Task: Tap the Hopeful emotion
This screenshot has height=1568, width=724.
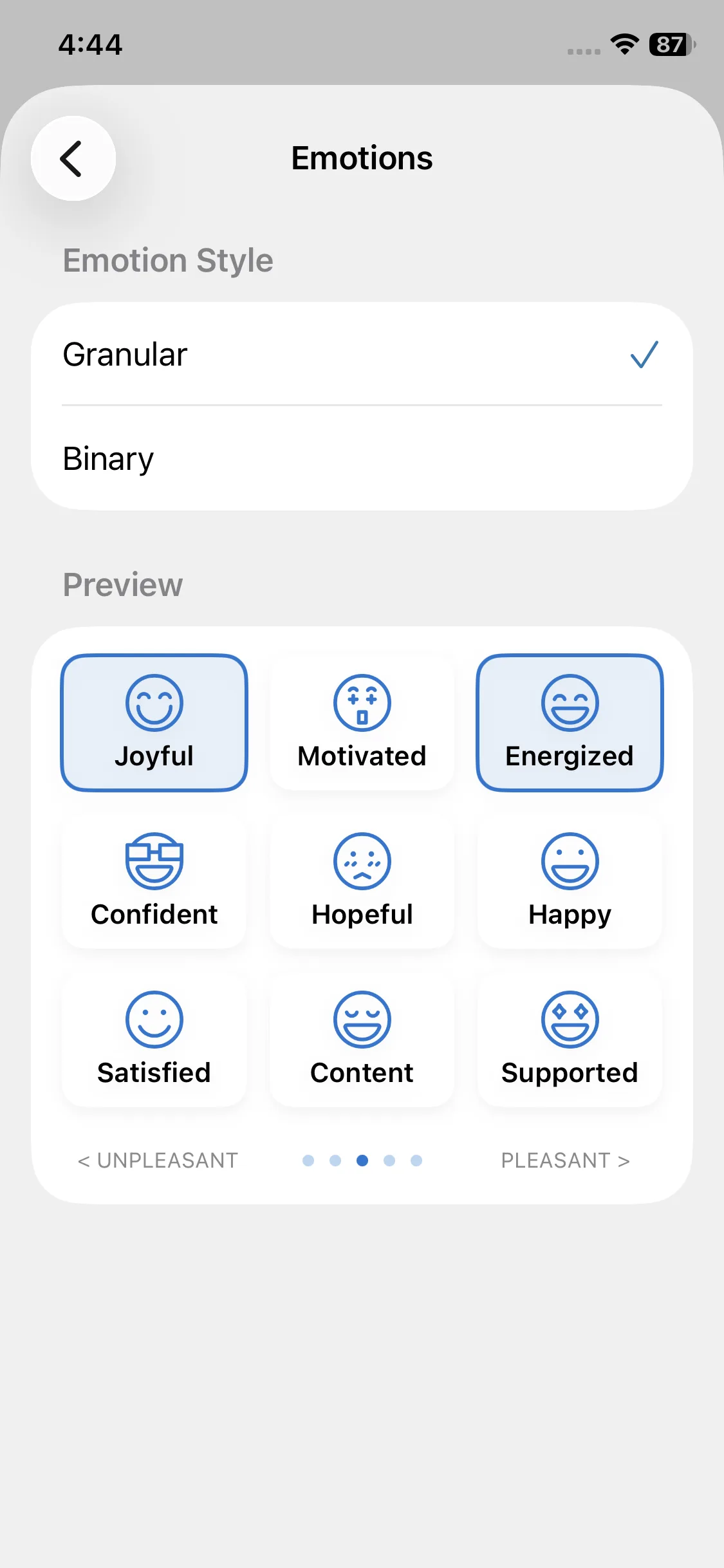Action: pos(362,881)
